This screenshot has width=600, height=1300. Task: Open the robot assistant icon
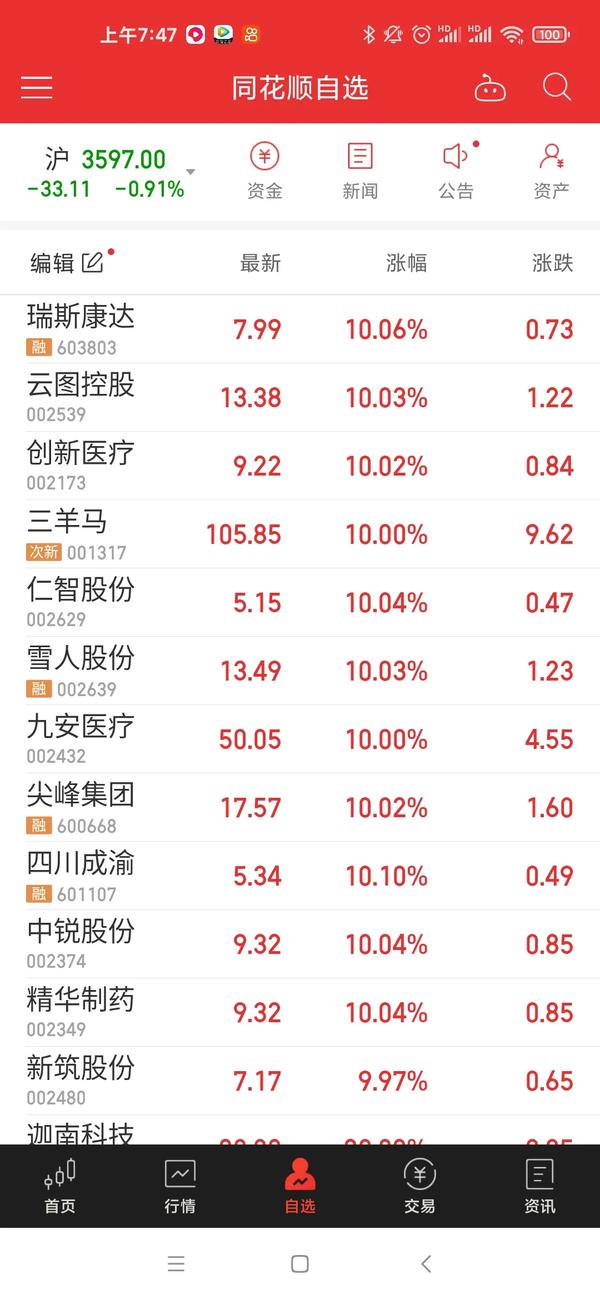[490, 88]
